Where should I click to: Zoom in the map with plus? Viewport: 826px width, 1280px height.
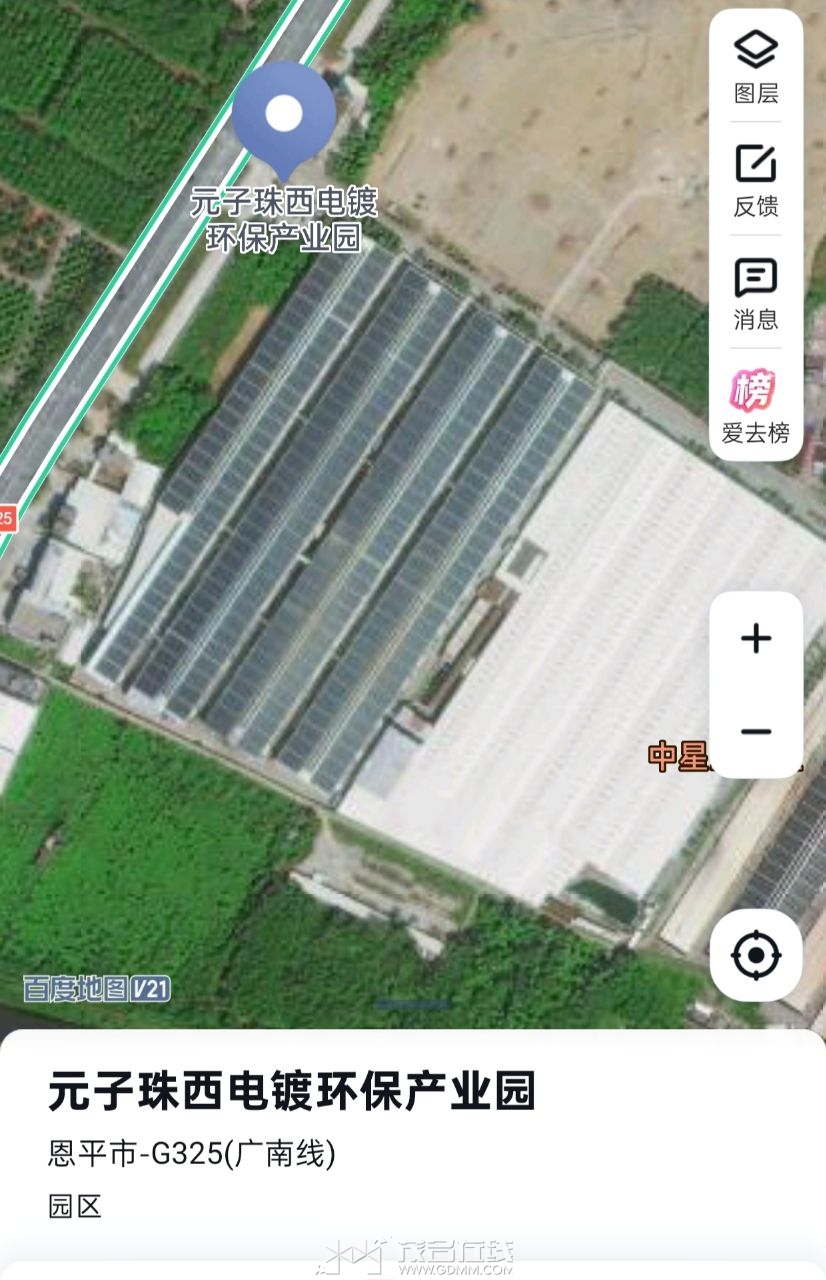(756, 638)
